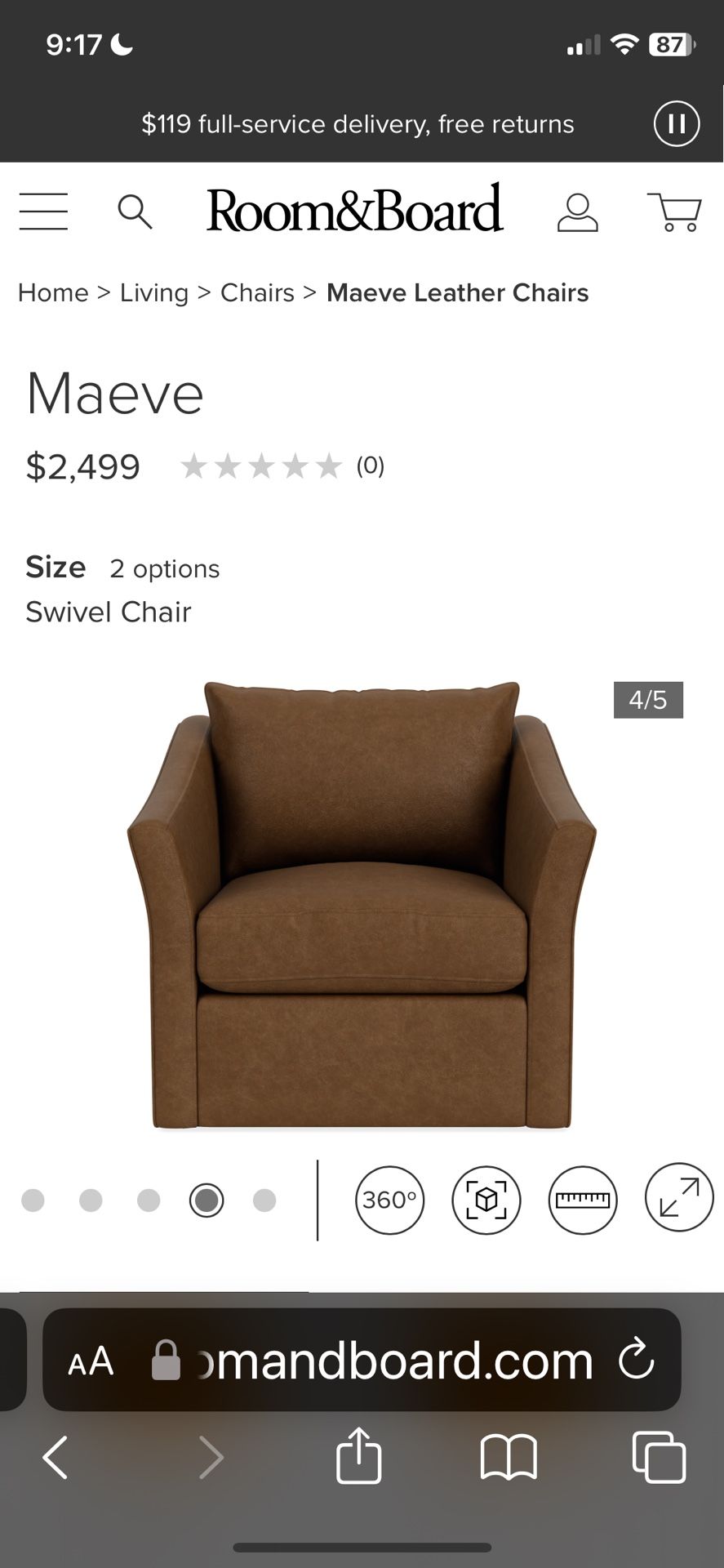View the chair in augmented reality
The height and width of the screenshot is (1568, 724).
coord(486,1200)
